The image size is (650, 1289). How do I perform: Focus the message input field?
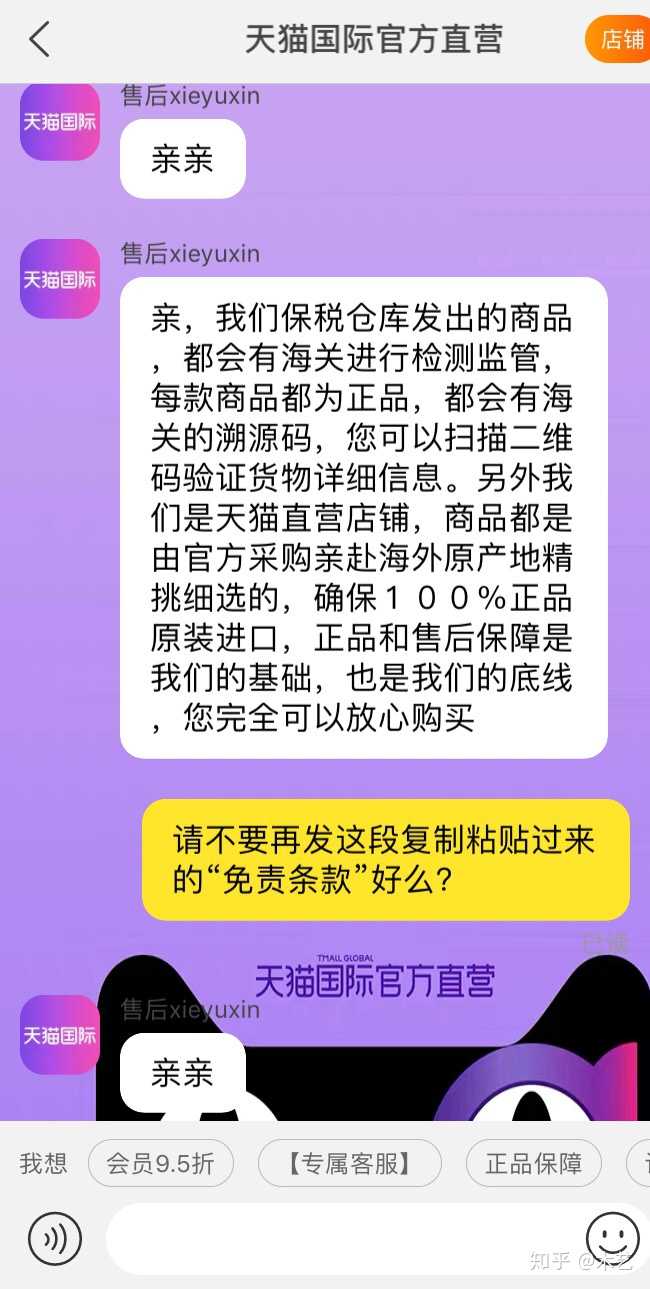pyautogui.click(x=340, y=1239)
